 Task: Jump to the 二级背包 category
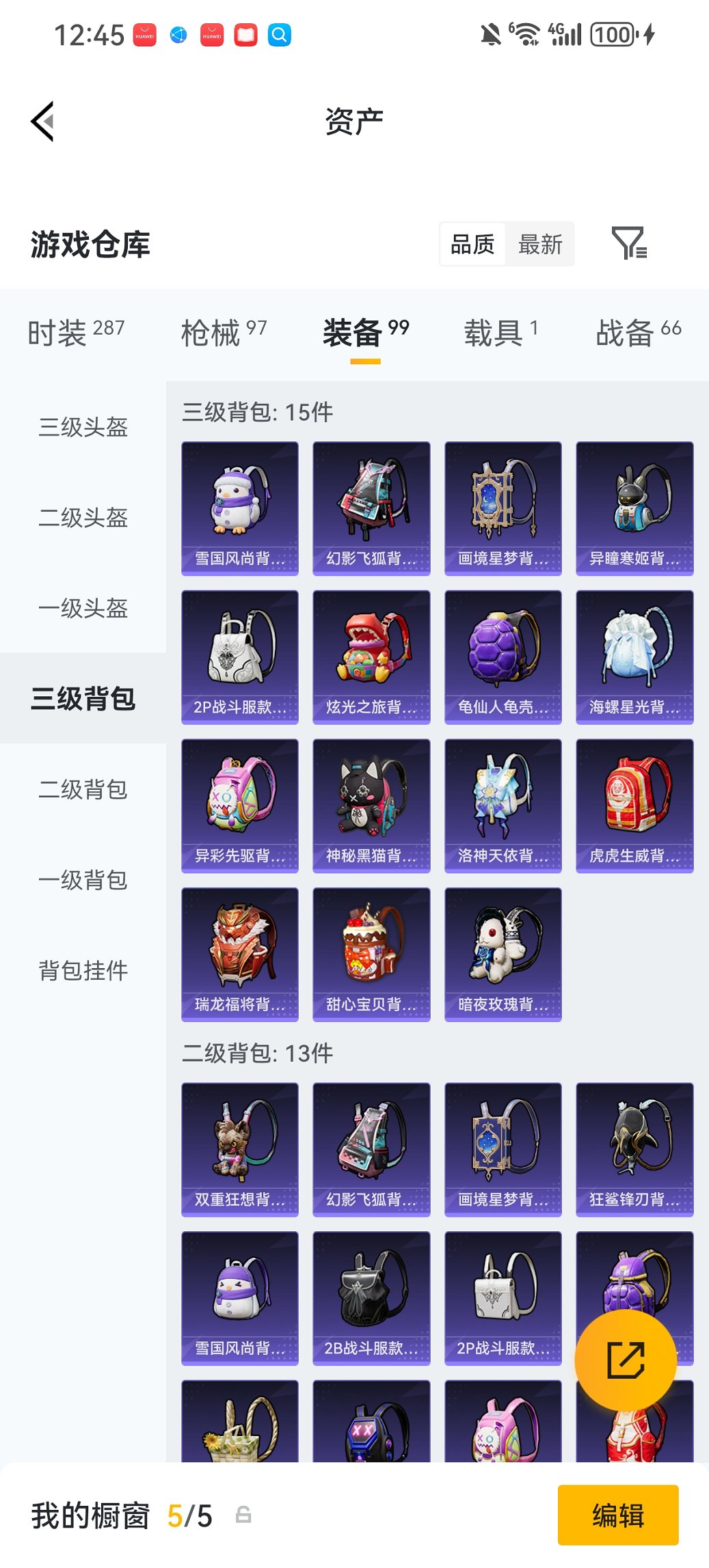(83, 789)
